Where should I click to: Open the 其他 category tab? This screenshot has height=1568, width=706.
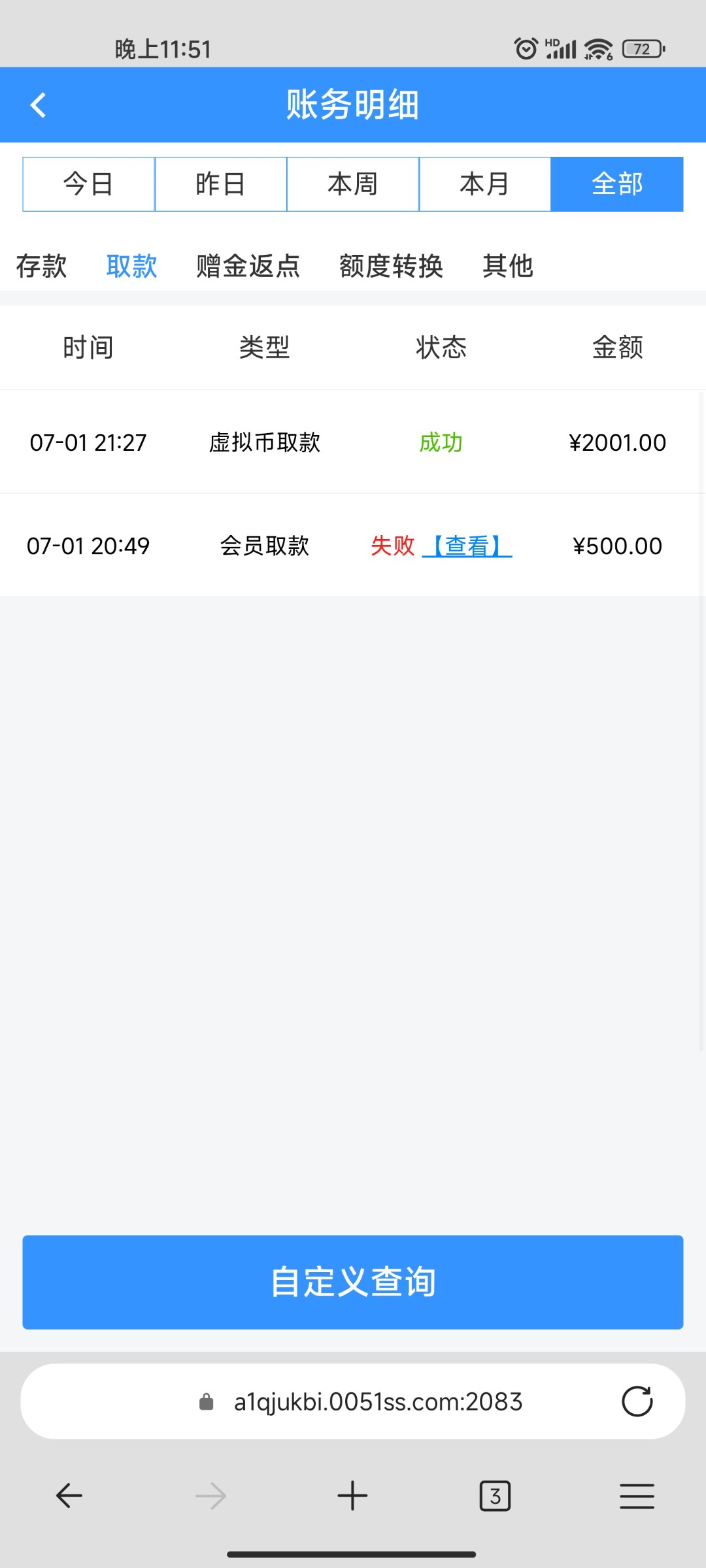tap(508, 267)
